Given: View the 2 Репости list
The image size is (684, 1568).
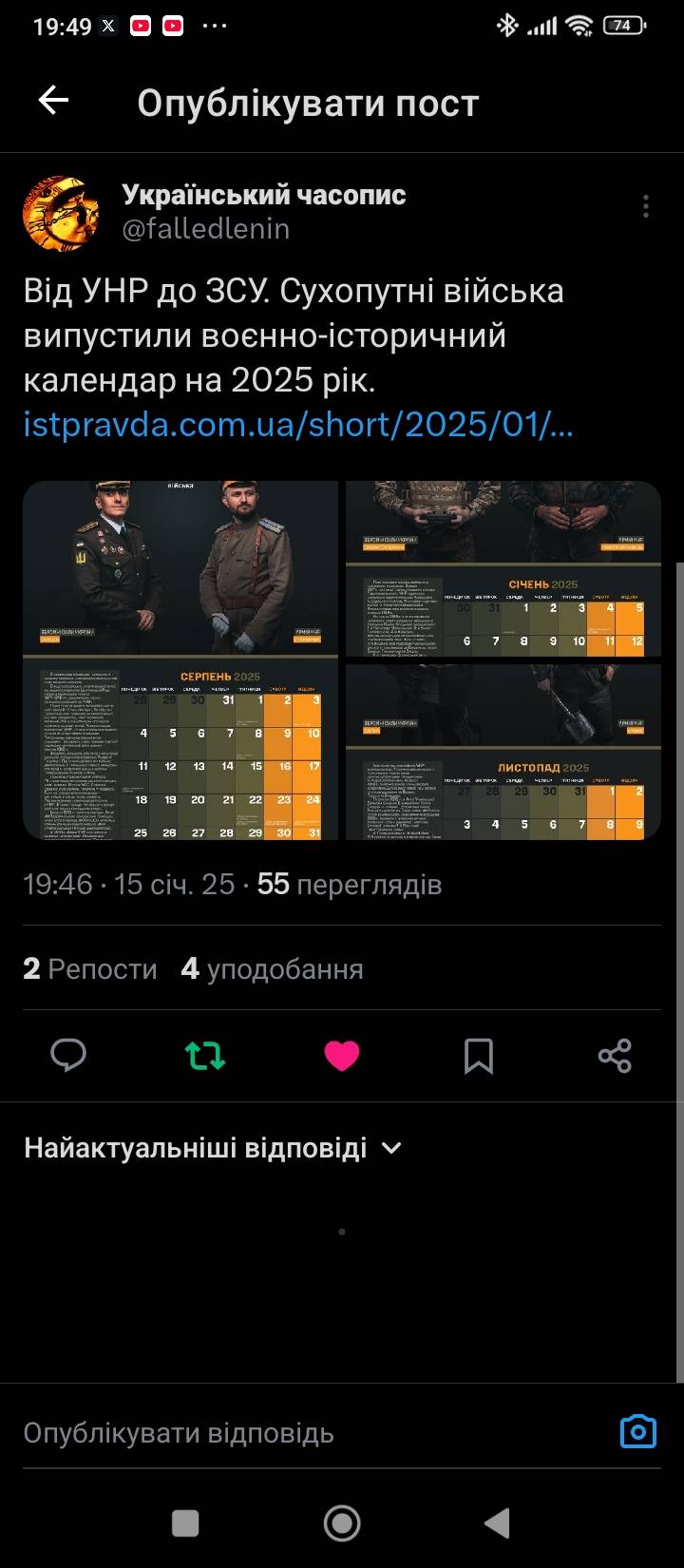Looking at the screenshot, I should pos(90,968).
